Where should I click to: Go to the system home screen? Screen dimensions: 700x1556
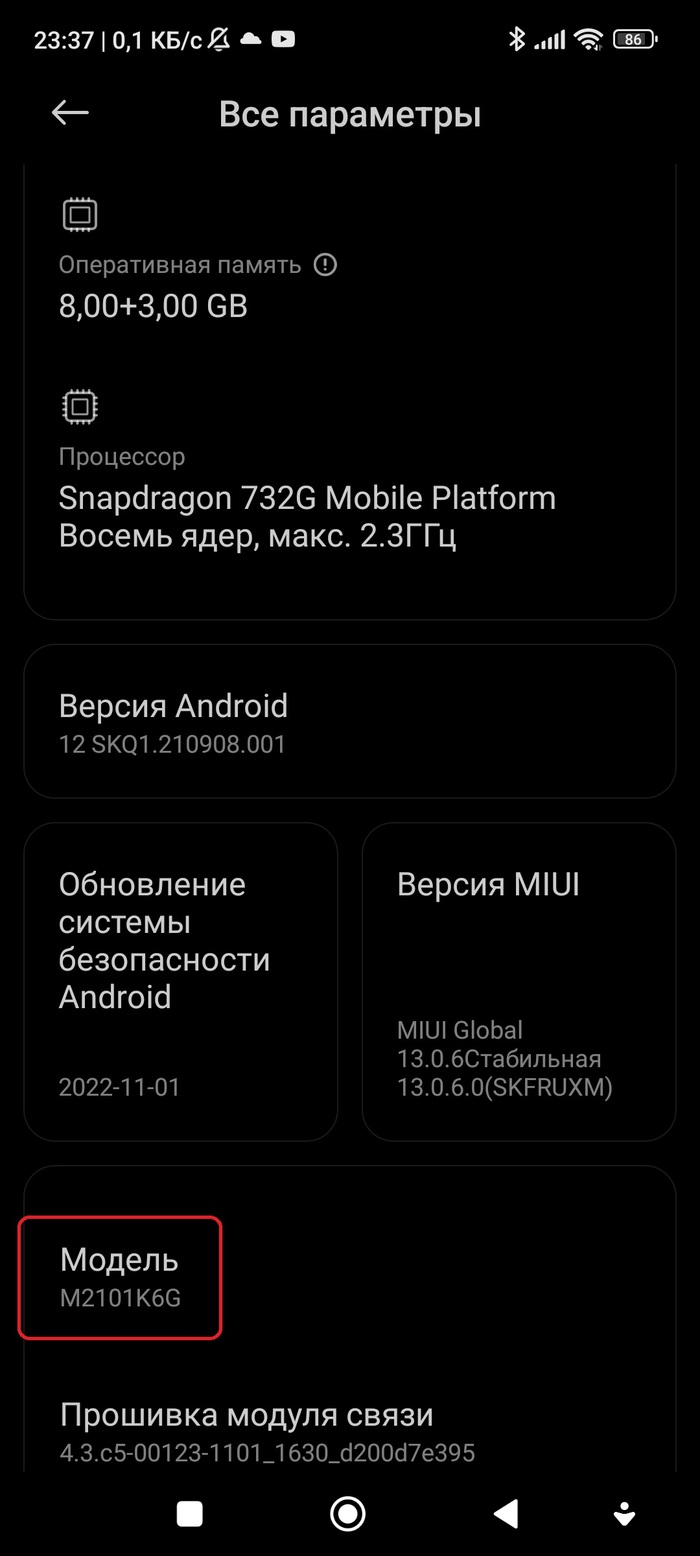pos(347,1514)
